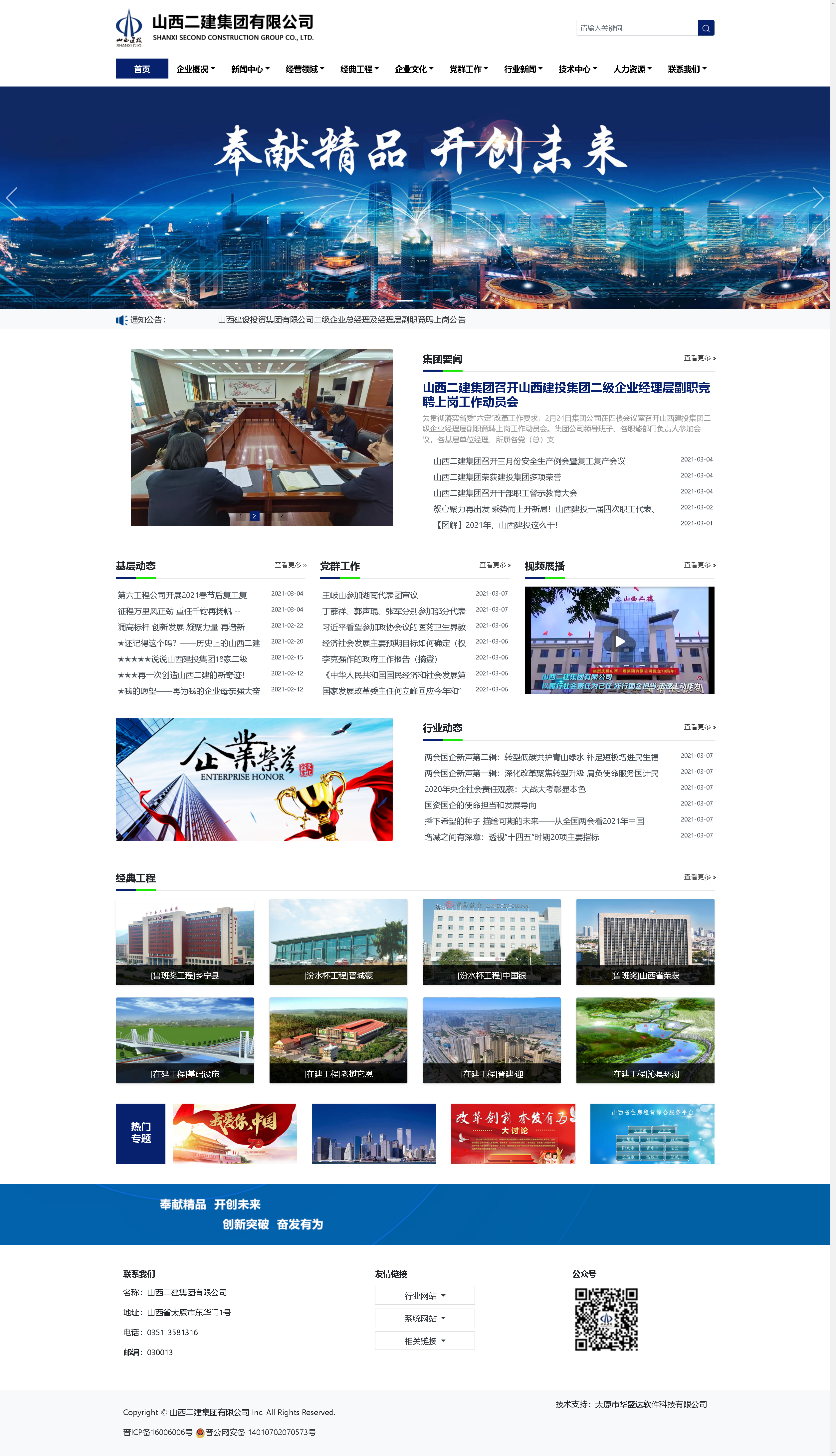Open the 竞聘上岗公告 notice link
This screenshot has width=836, height=1456.
pos(341,320)
